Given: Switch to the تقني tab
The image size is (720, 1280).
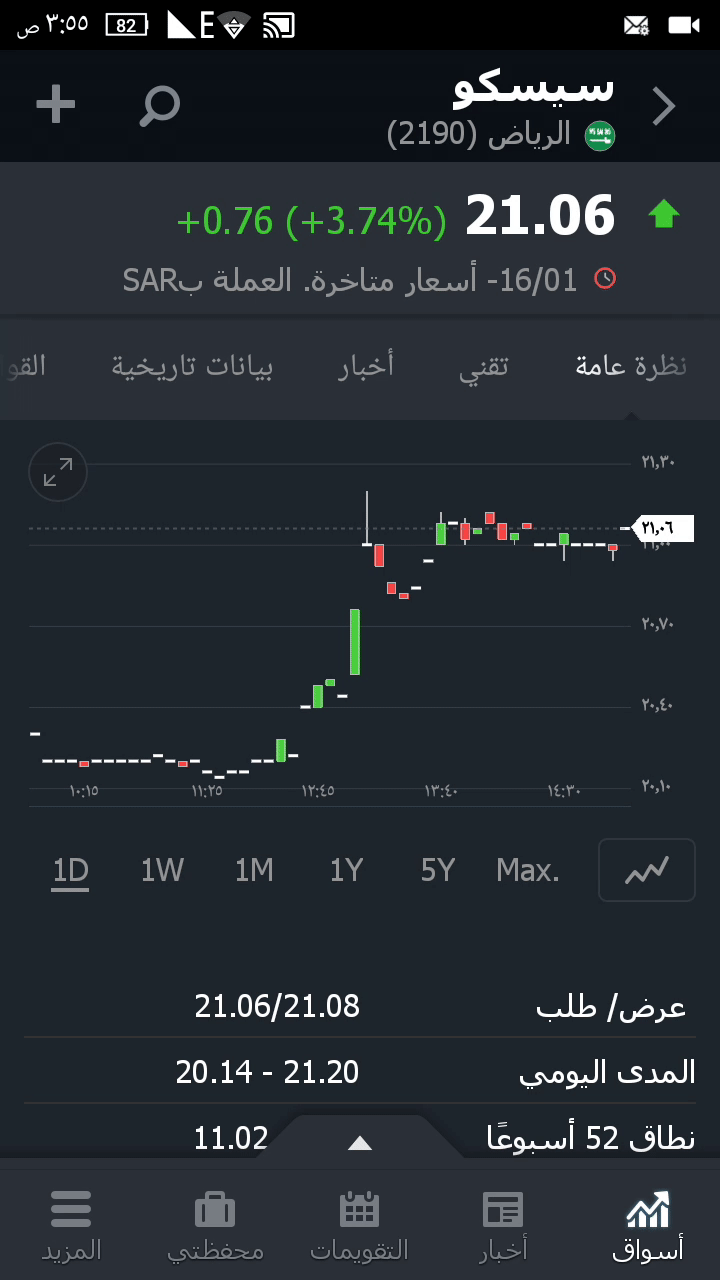Looking at the screenshot, I should tap(484, 367).
